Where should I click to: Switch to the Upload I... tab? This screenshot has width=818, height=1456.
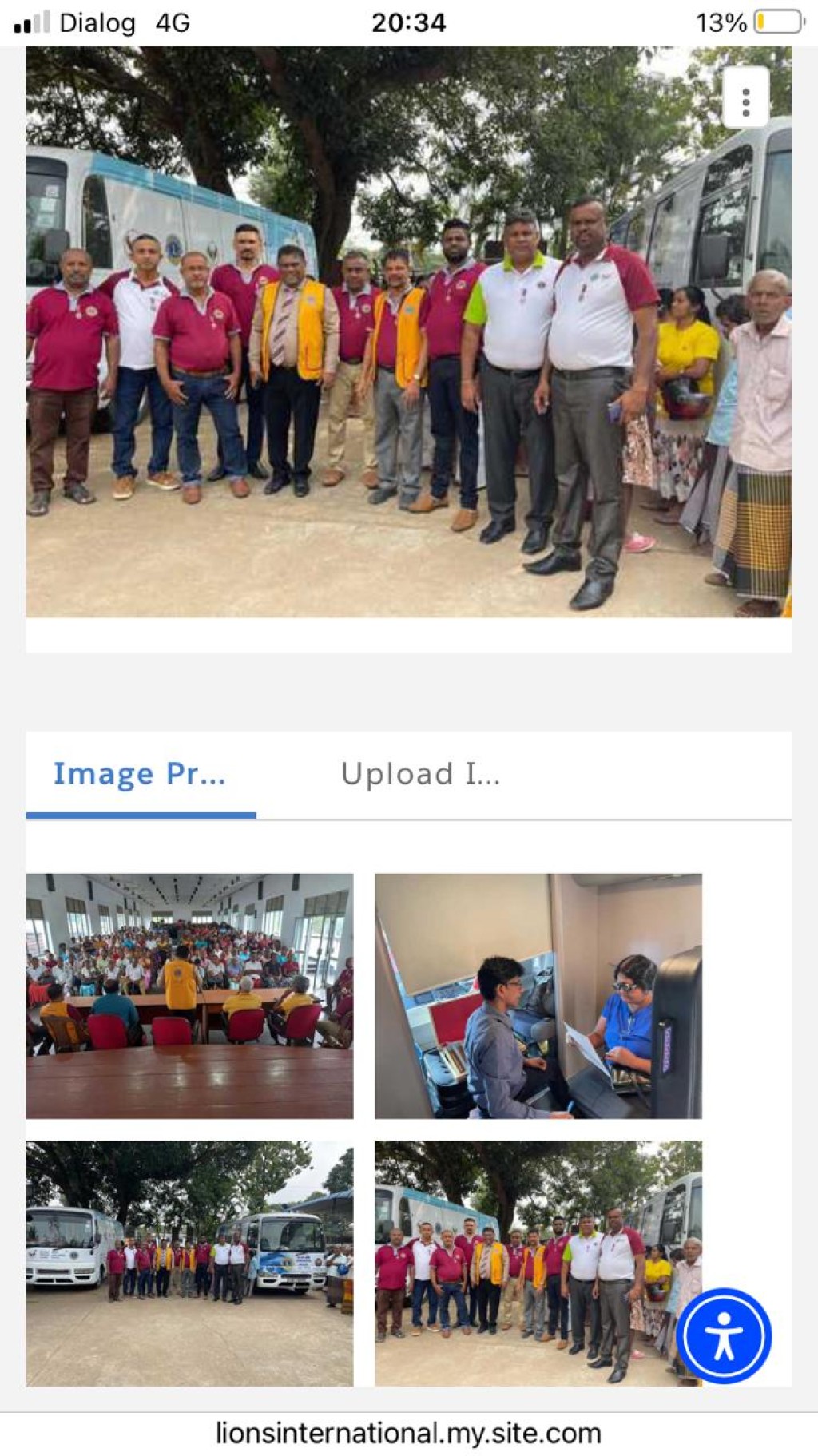click(420, 774)
